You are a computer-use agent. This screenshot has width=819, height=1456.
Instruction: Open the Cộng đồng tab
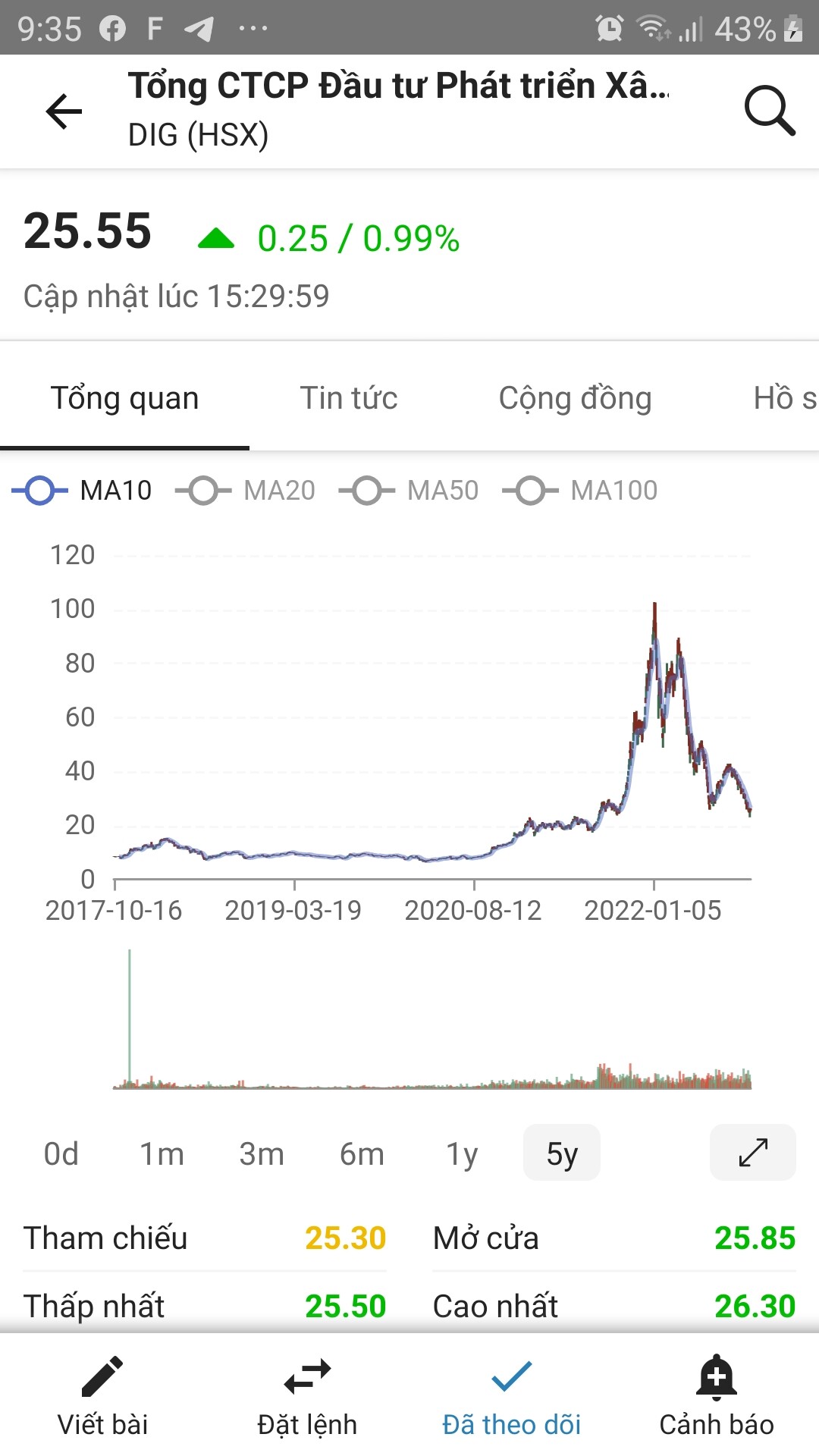click(575, 398)
